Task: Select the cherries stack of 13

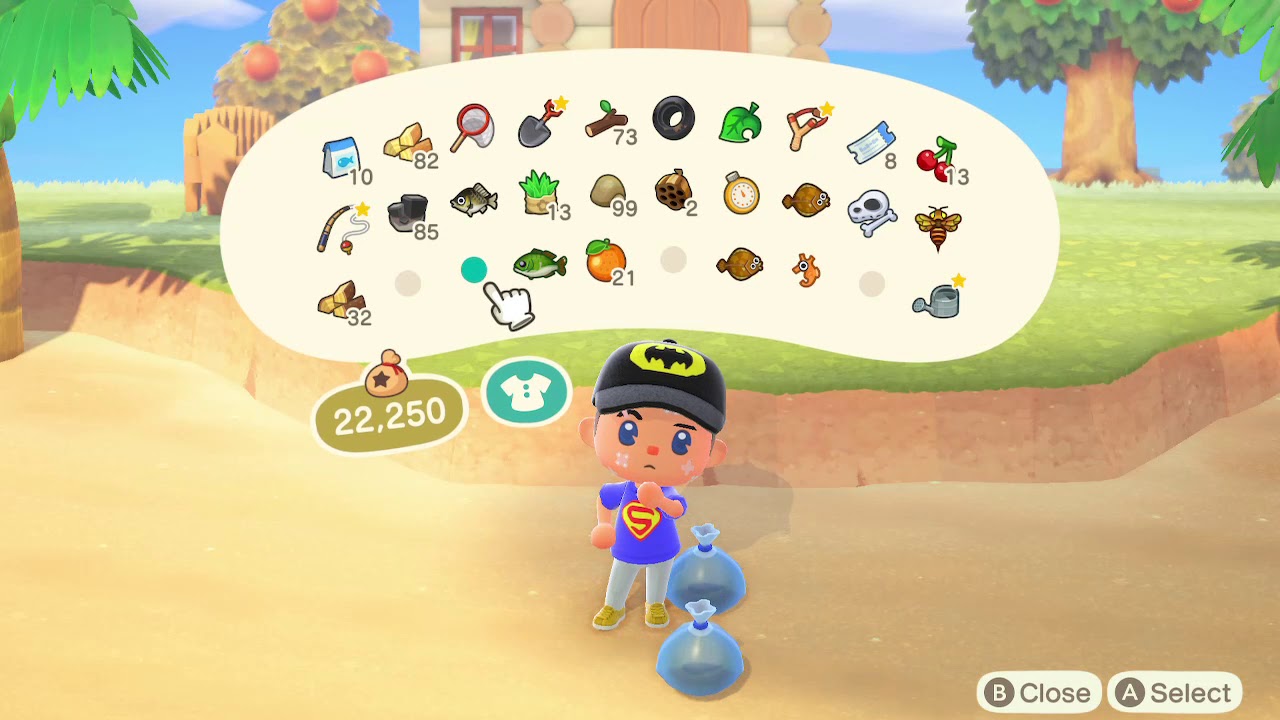Action: tap(940, 161)
